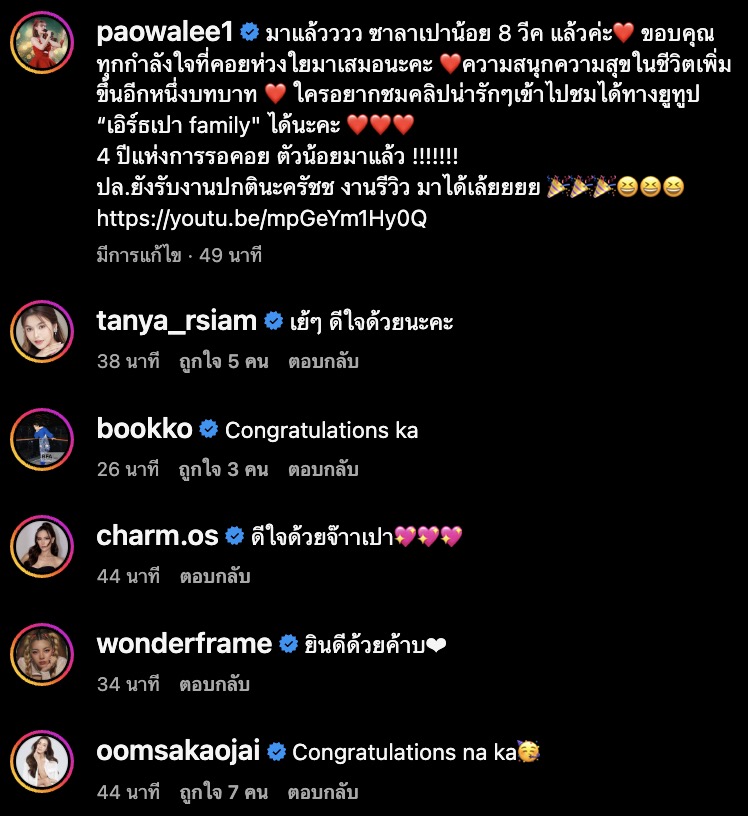Open oomsakaojai's profile
This screenshot has width=748, height=816.
[x=178, y=752]
